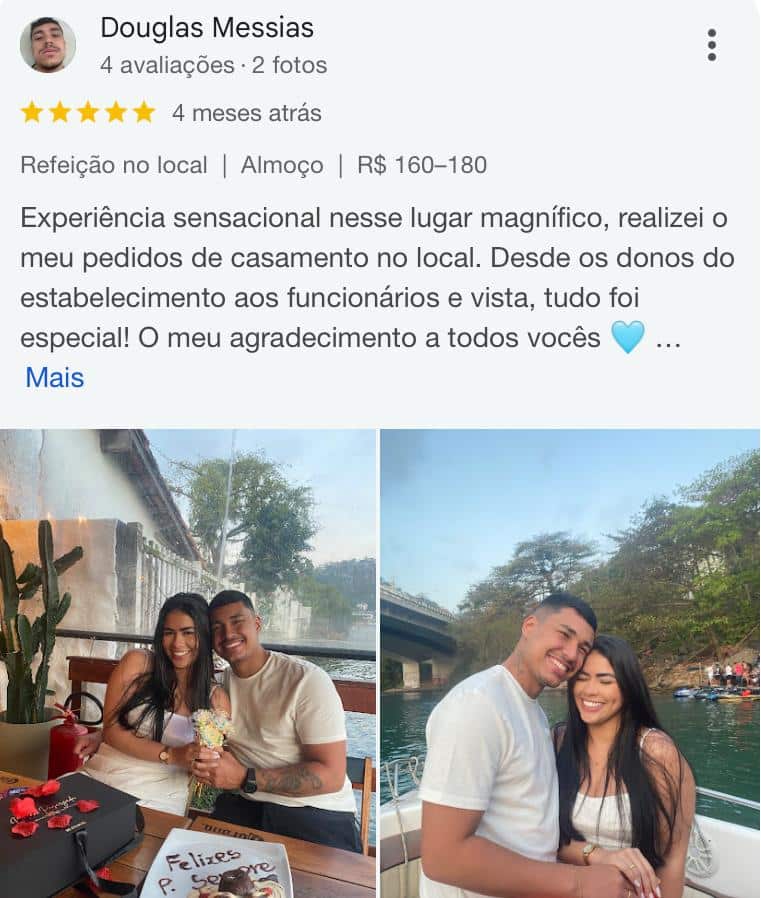Open reviewer name Douglas Messias
This screenshot has width=761, height=898.
tap(206, 28)
